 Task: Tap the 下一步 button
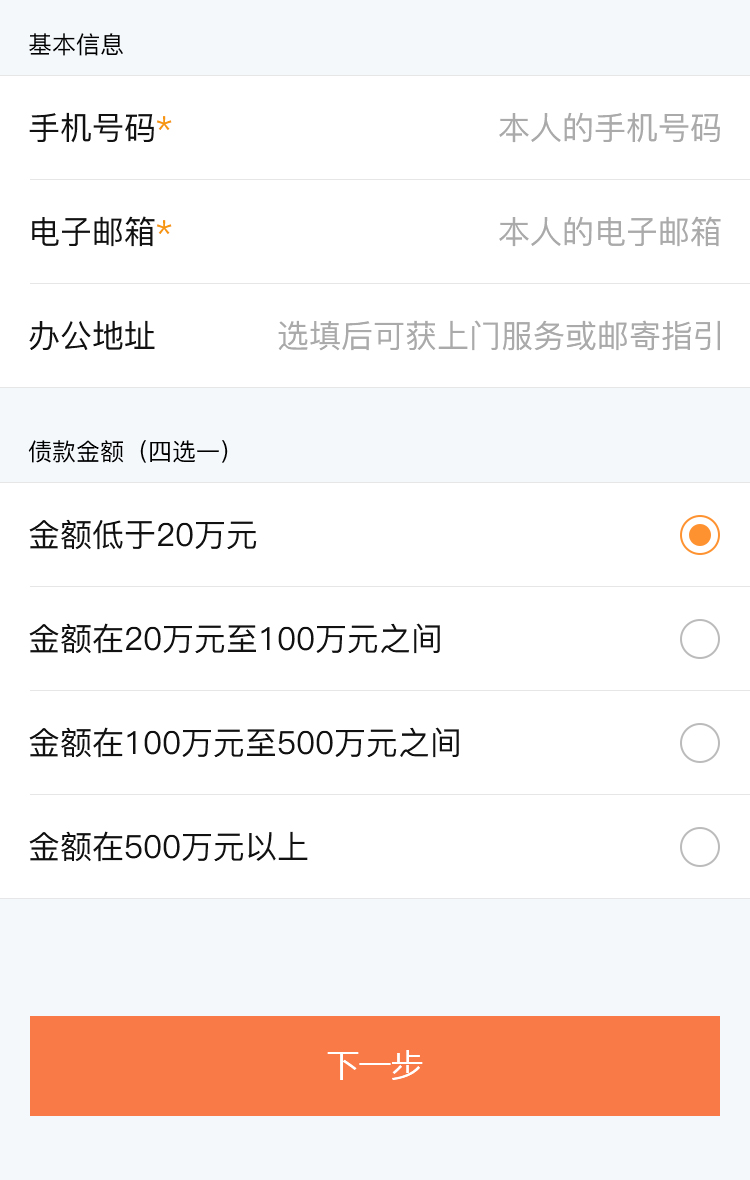[x=375, y=1066]
